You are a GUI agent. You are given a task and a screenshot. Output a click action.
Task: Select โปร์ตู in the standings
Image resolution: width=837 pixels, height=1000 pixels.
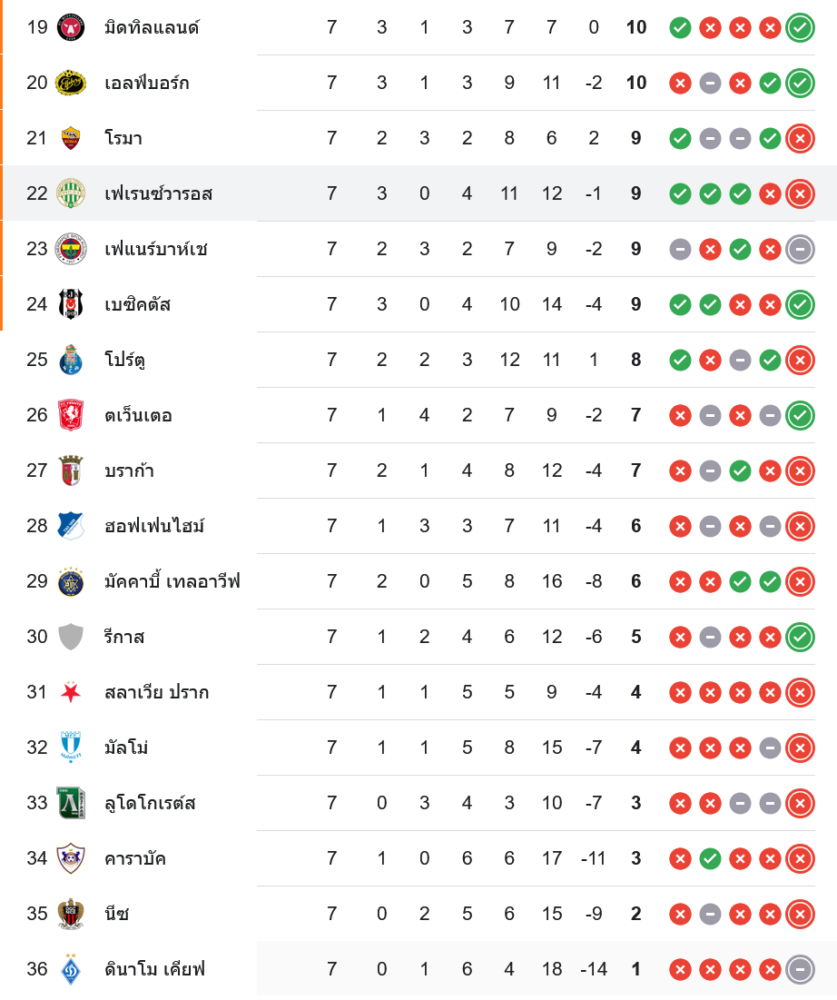[x=126, y=359]
